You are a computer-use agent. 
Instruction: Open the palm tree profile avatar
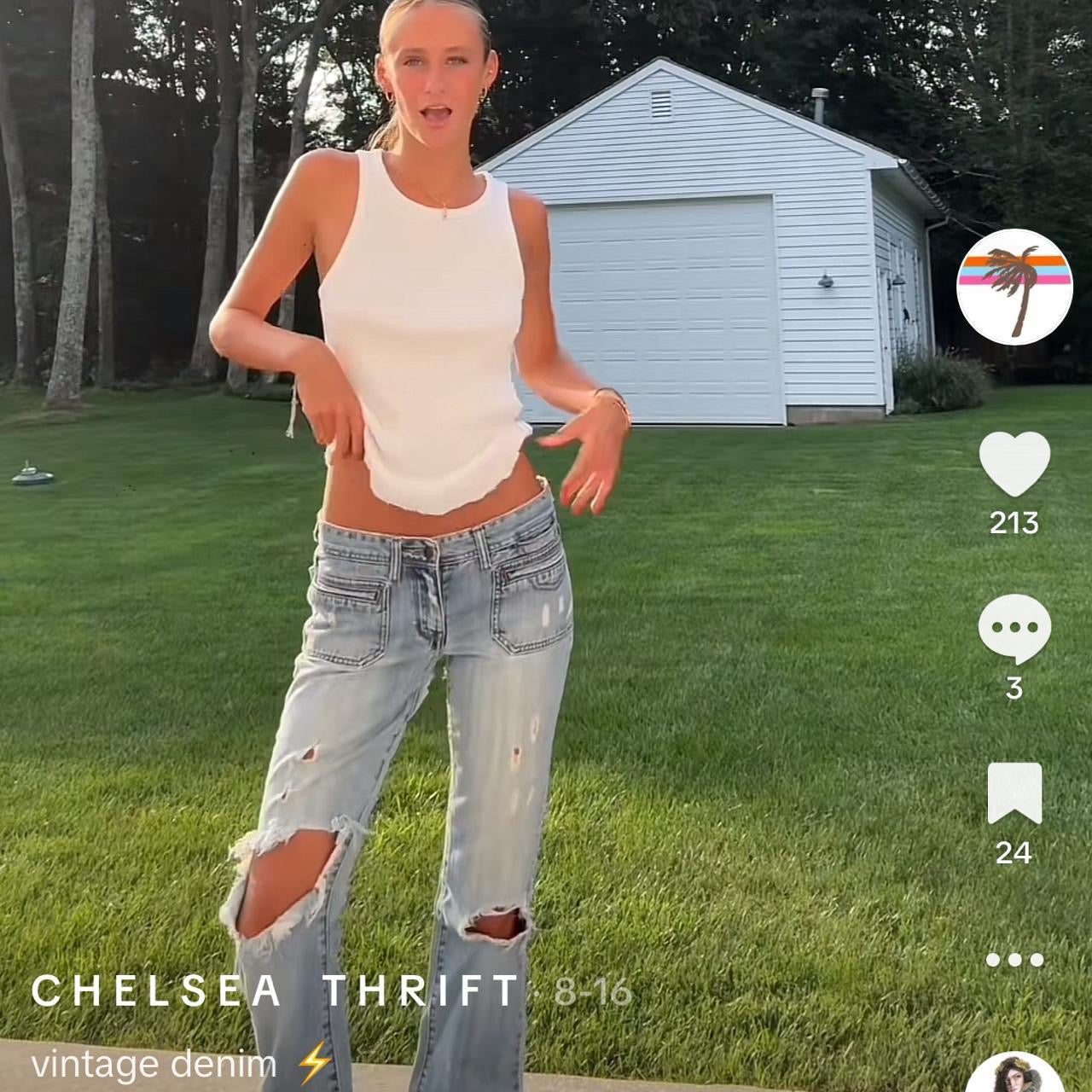point(1014,287)
